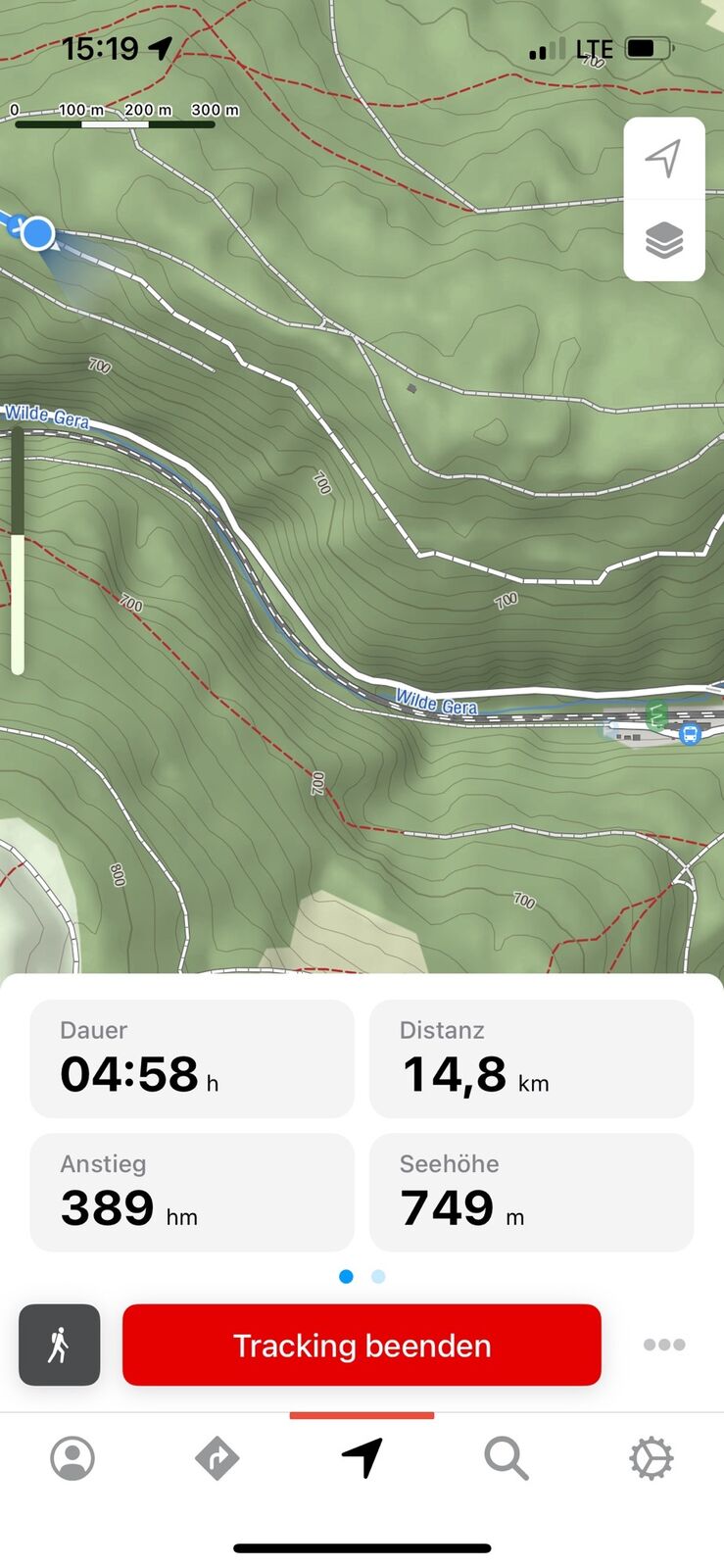Open the Dauer statistic card
This screenshot has width=724, height=1568.
coord(192,1058)
